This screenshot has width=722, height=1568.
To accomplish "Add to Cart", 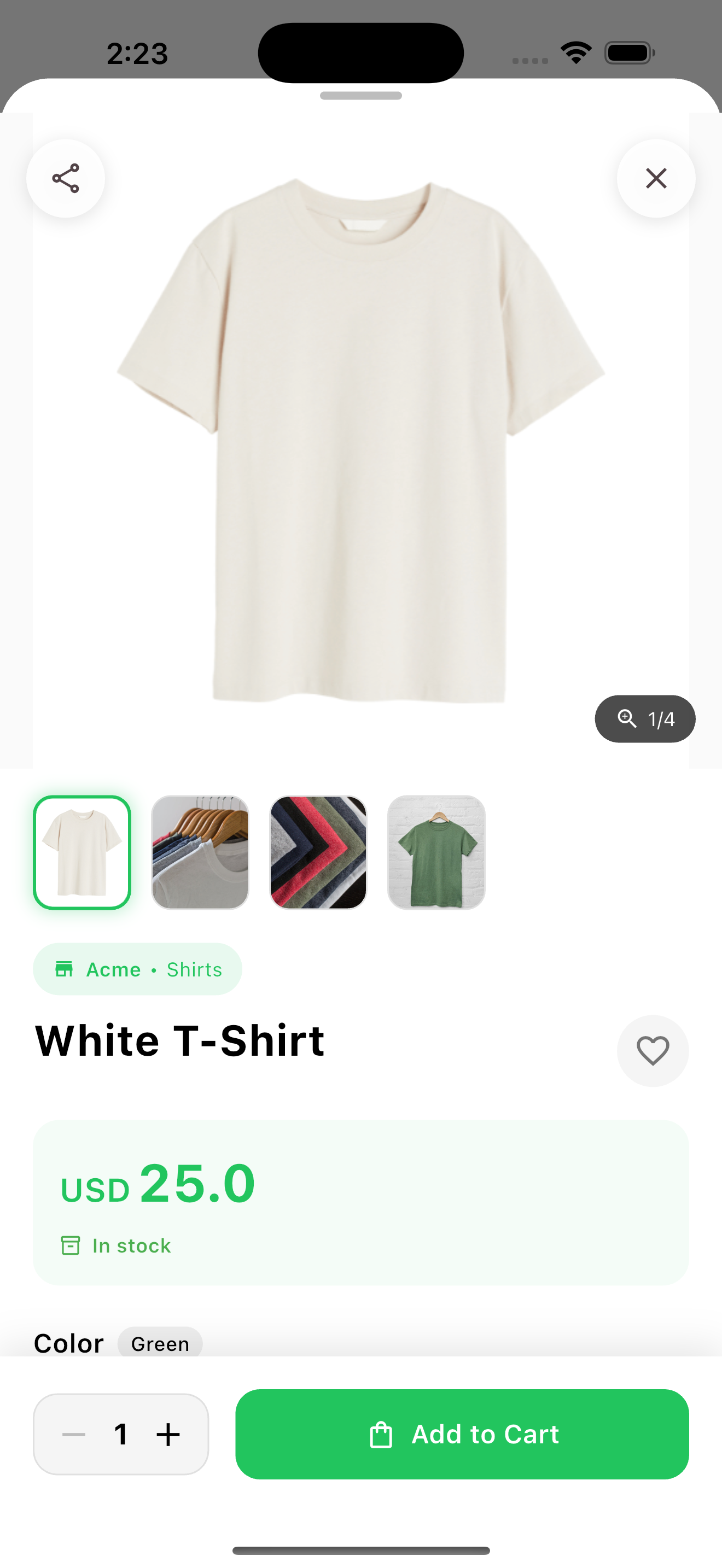I will coord(462,1435).
